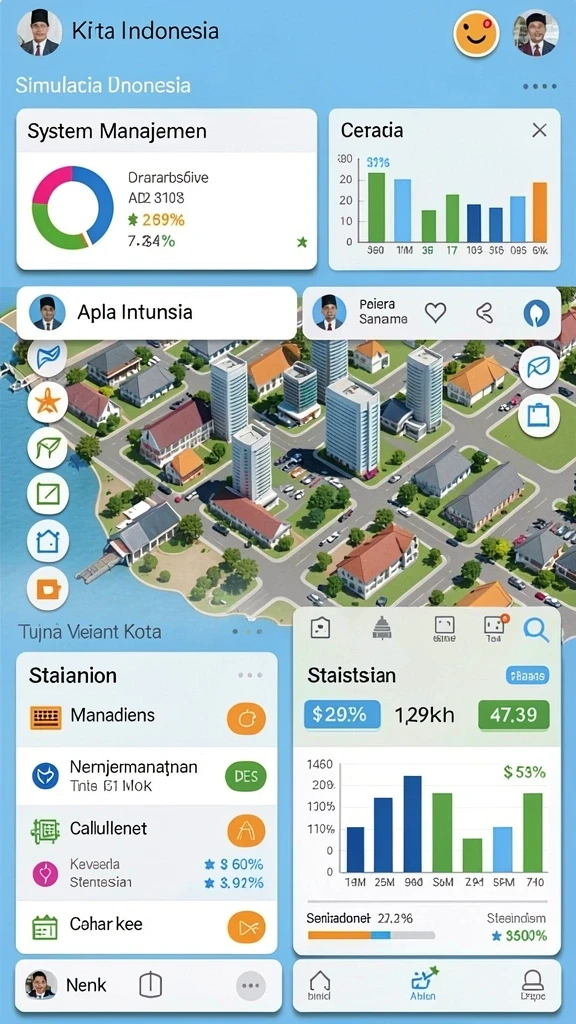Tap the orange mug button on the map

point(48,588)
